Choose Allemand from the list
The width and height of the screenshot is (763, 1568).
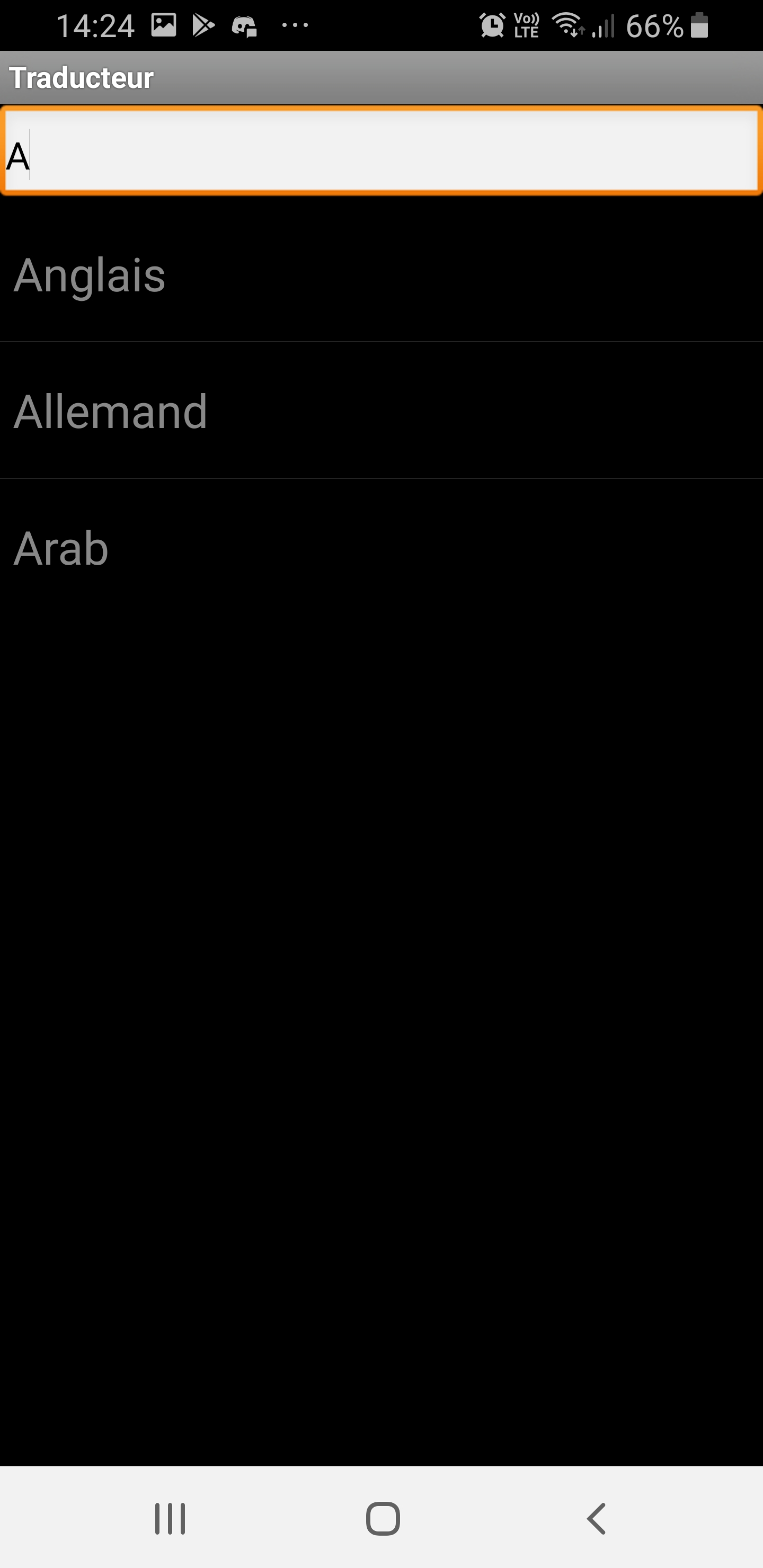tap(381, 411)
